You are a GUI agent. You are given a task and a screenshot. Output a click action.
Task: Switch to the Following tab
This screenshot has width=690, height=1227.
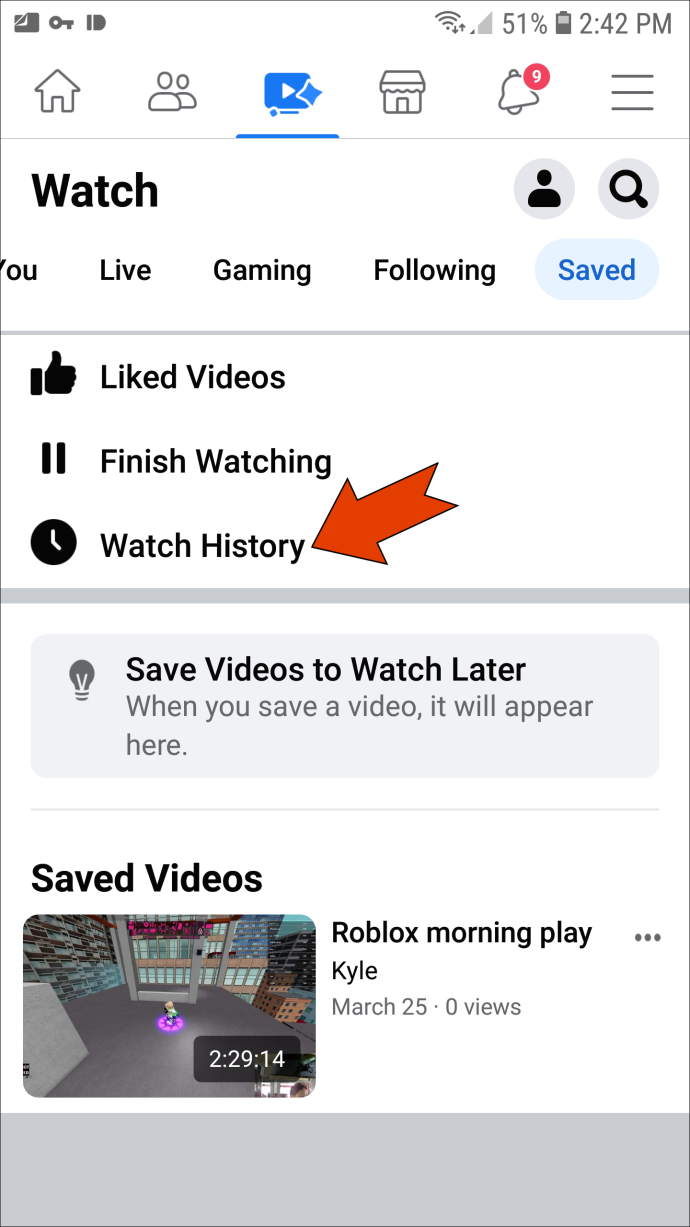point(434,270)
